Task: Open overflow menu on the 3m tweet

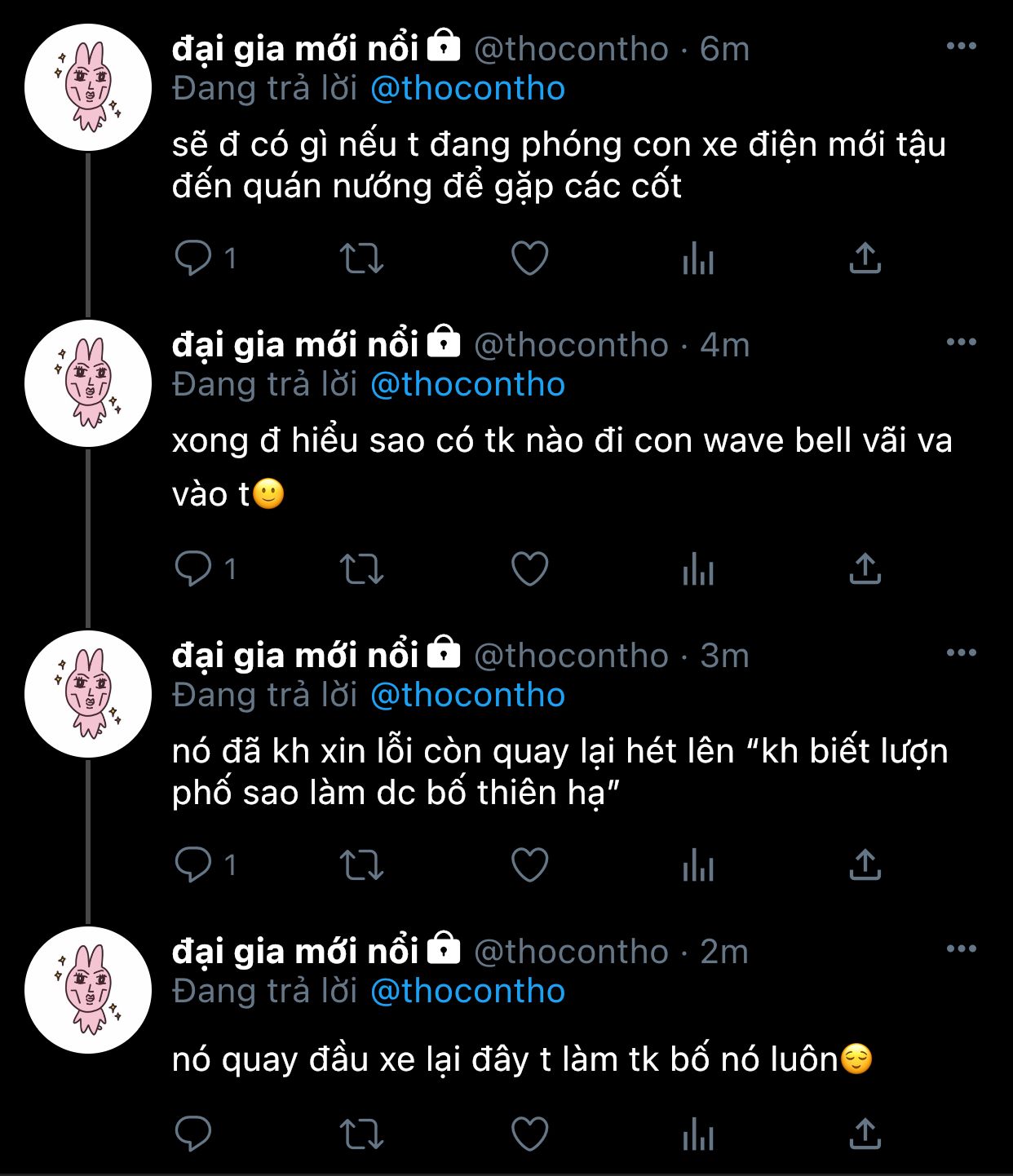Action: pyautogui.click(x=961, y=652)
